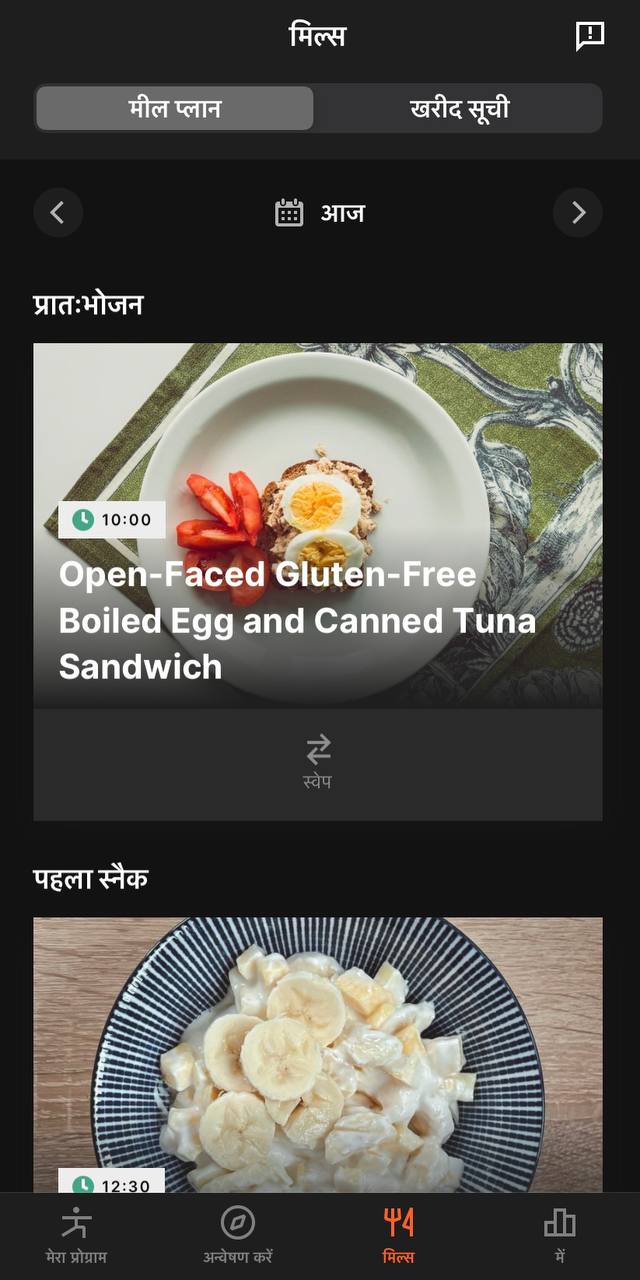Switch to खरीद सूची tab

coord(459,108)
